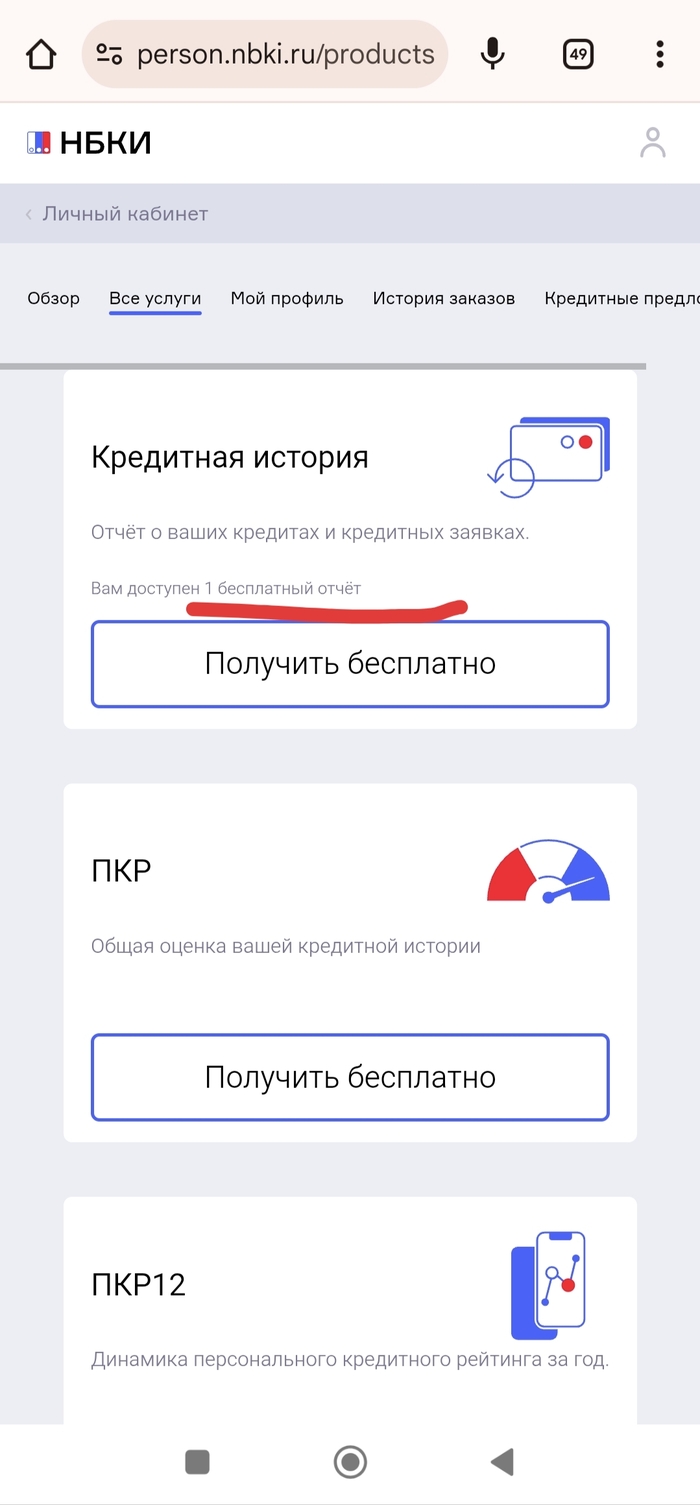This screenshot has width=700, height=1505.
Task: Tap the system back button
Action: click(x=502, y=1462)
